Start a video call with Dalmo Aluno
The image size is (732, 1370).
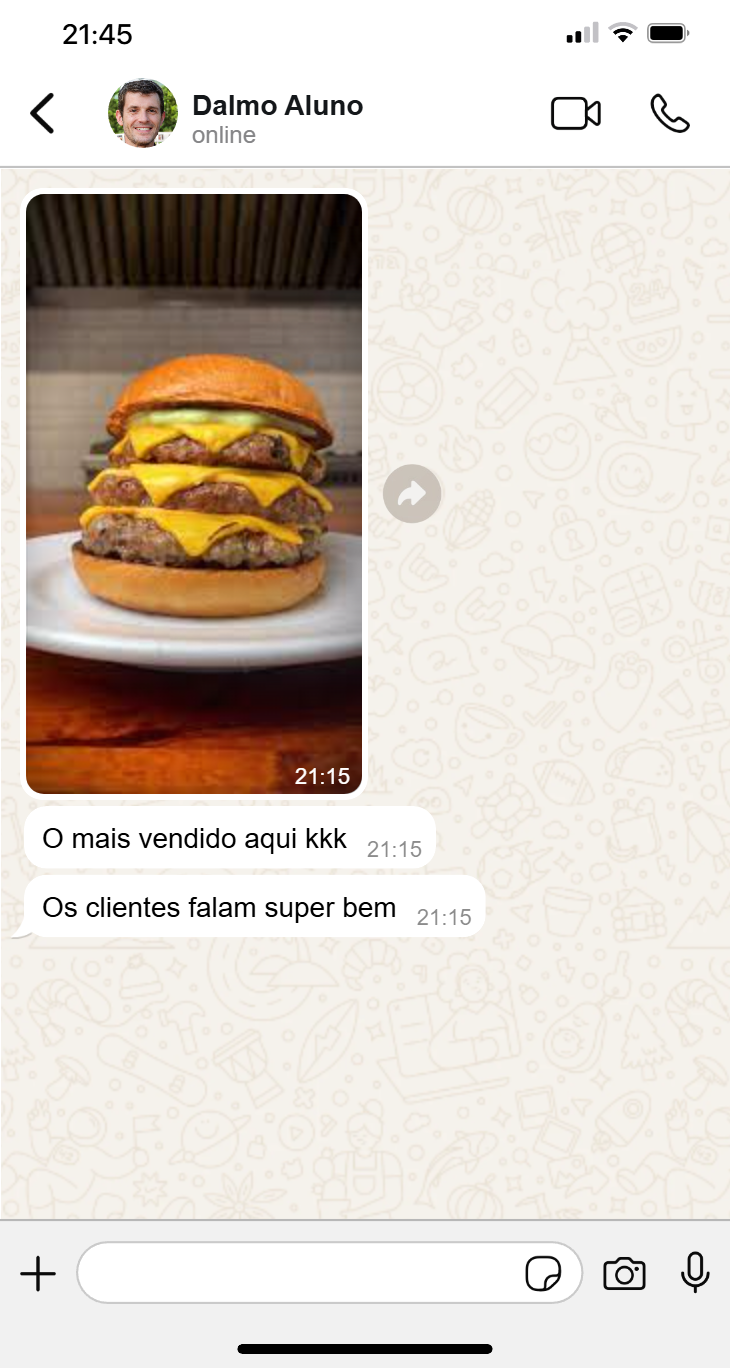tap(576, 114)
